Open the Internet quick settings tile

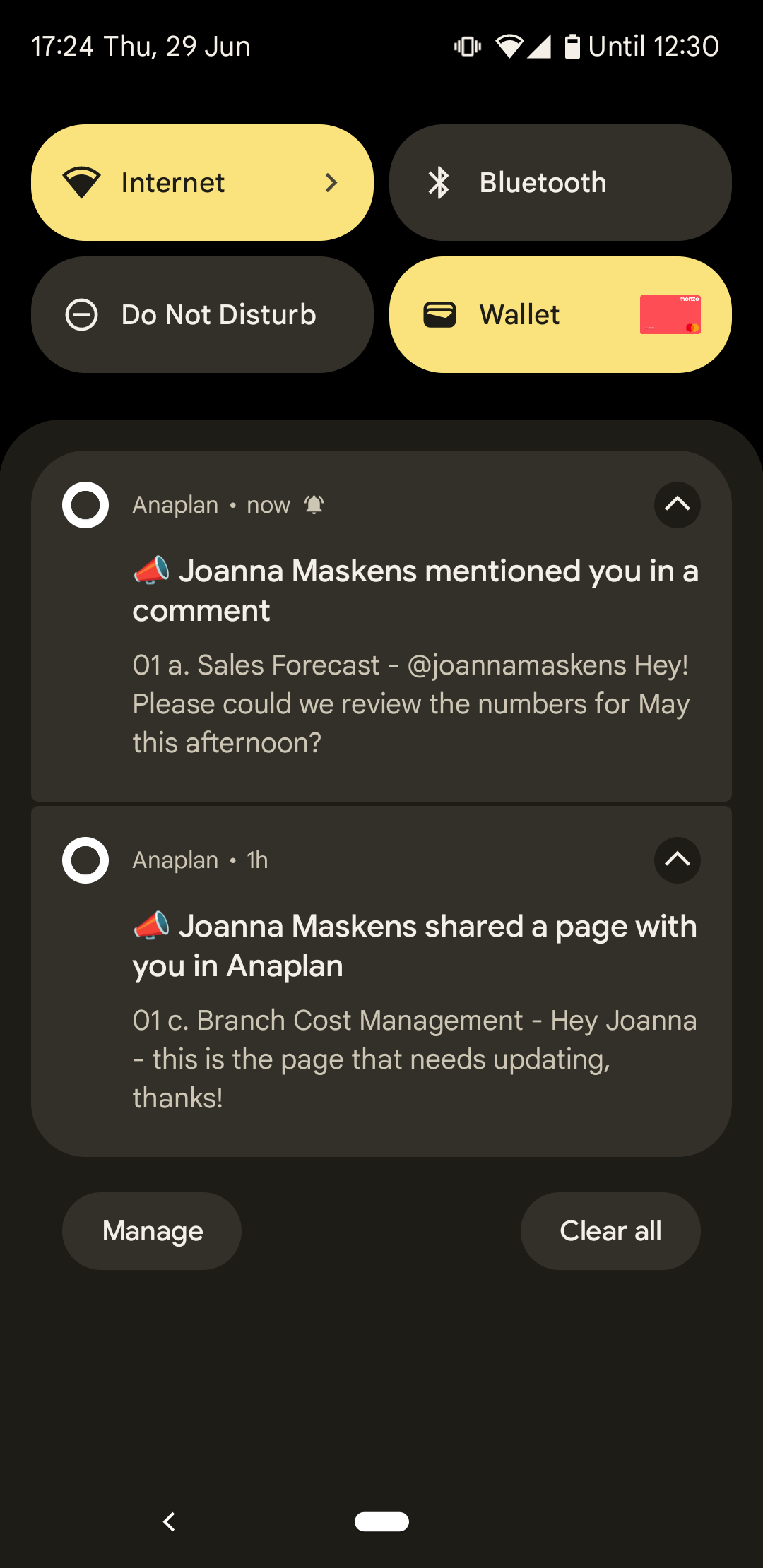coord(202,183)
